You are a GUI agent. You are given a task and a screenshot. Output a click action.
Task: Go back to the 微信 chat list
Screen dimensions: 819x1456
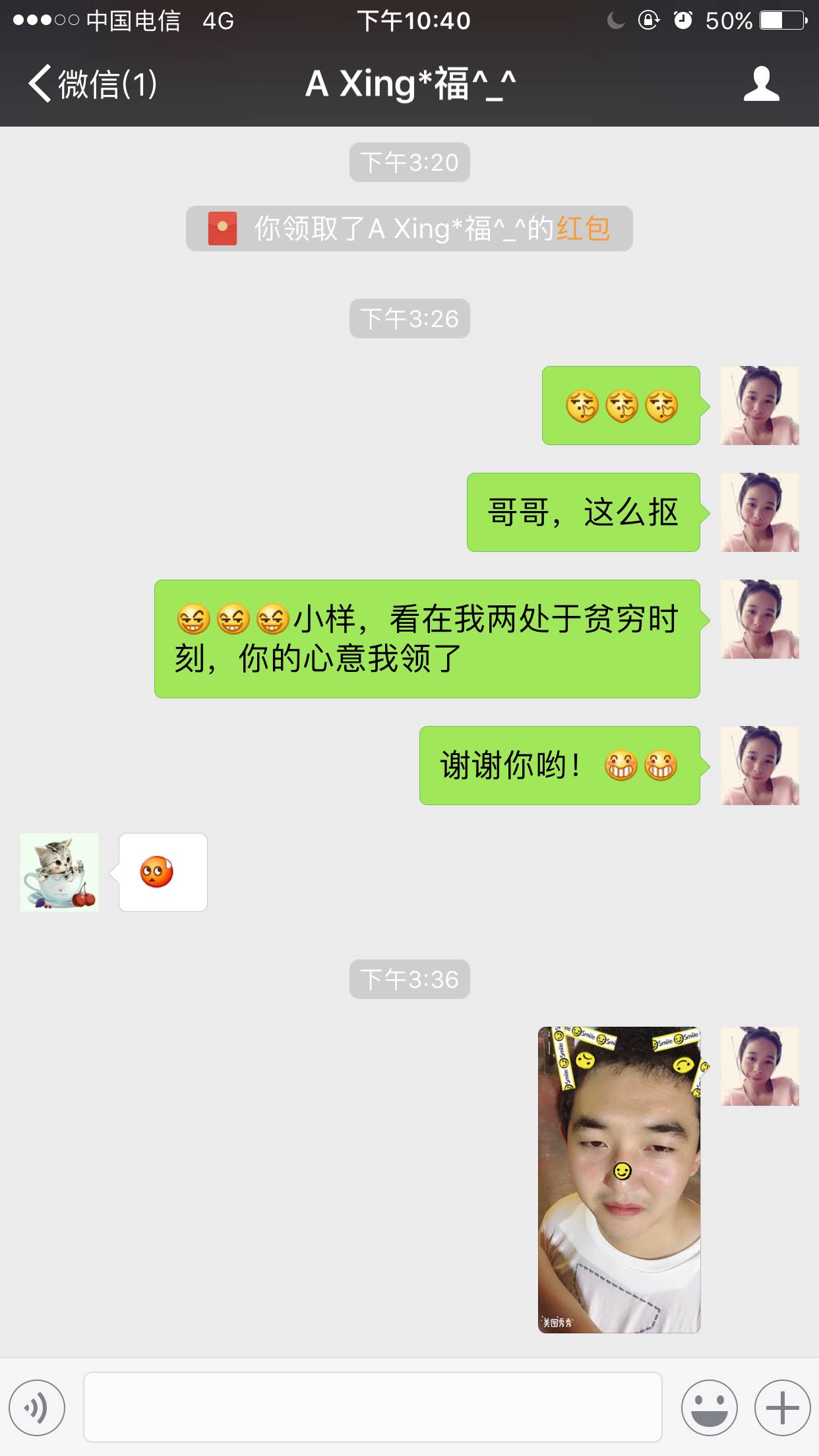coord(92,84)
